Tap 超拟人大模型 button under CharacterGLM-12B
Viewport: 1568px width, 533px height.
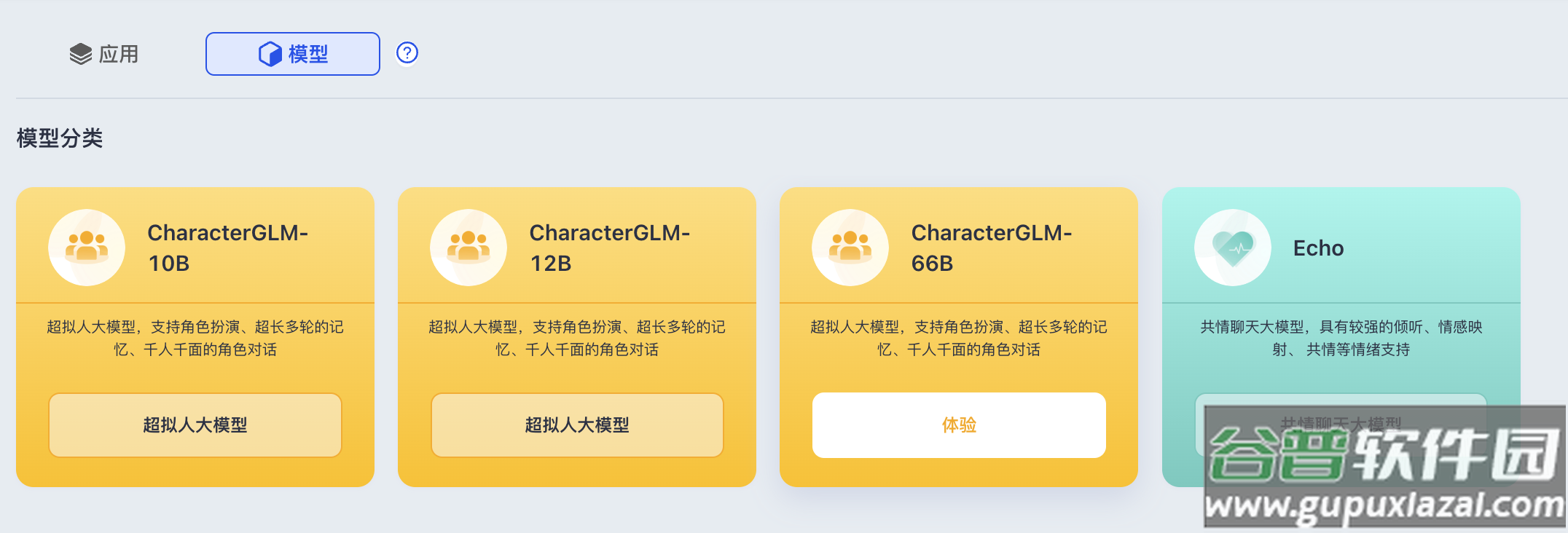(x=577, y=425)
